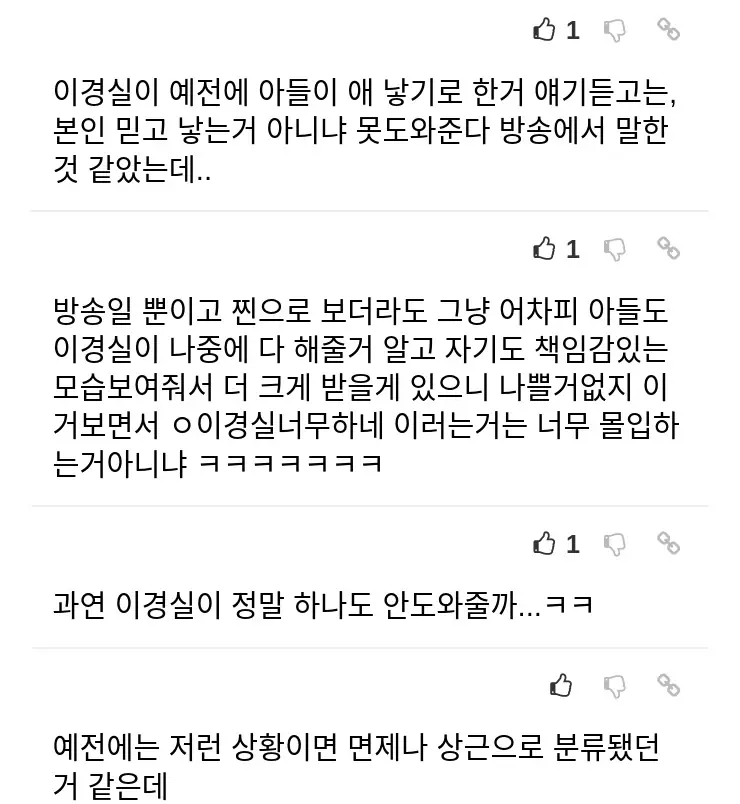Give thumbs up to '예전에는 저런 상황이면' comment
740x804 pixels.
[x=561, y=685]
